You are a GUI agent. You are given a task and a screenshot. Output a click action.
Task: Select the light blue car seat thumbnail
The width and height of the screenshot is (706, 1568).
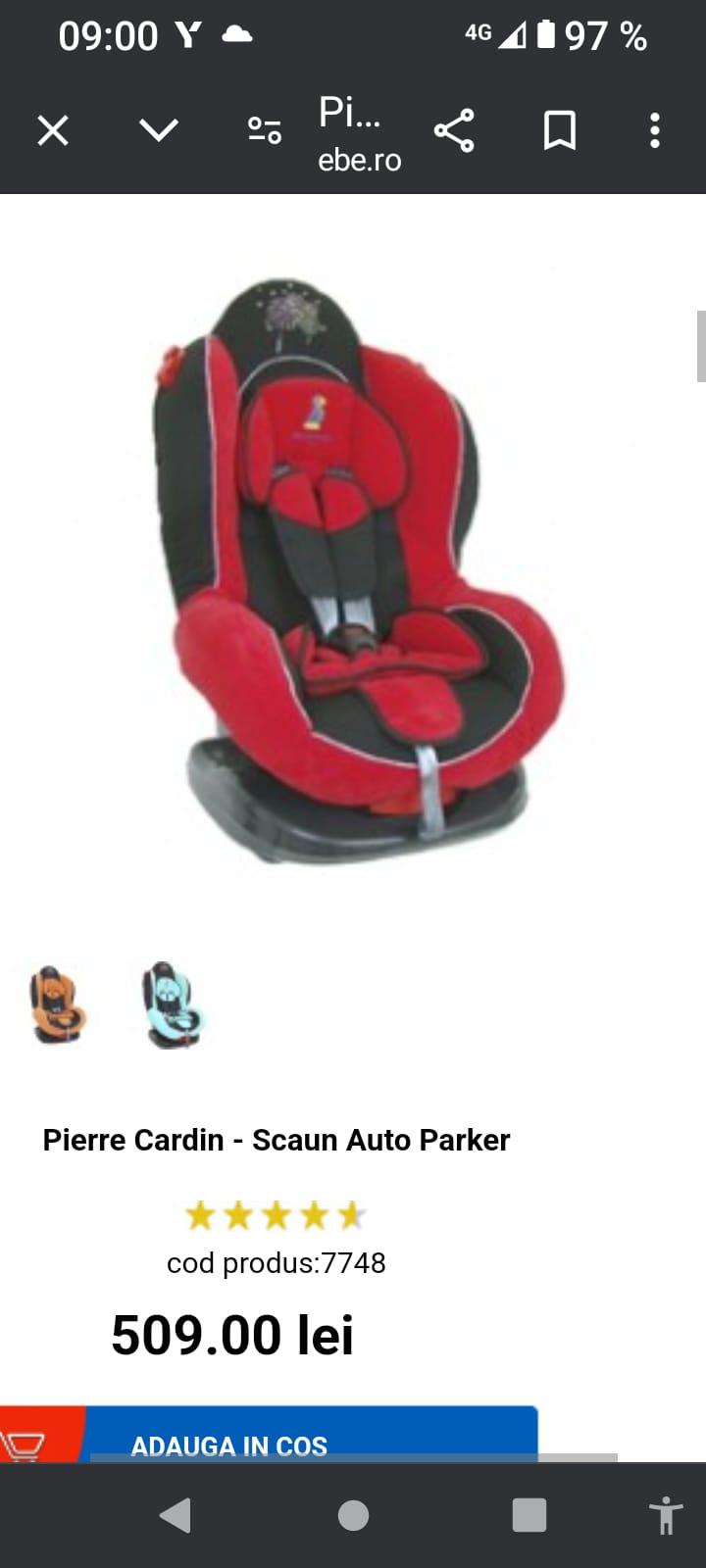tap(173, 1005)
